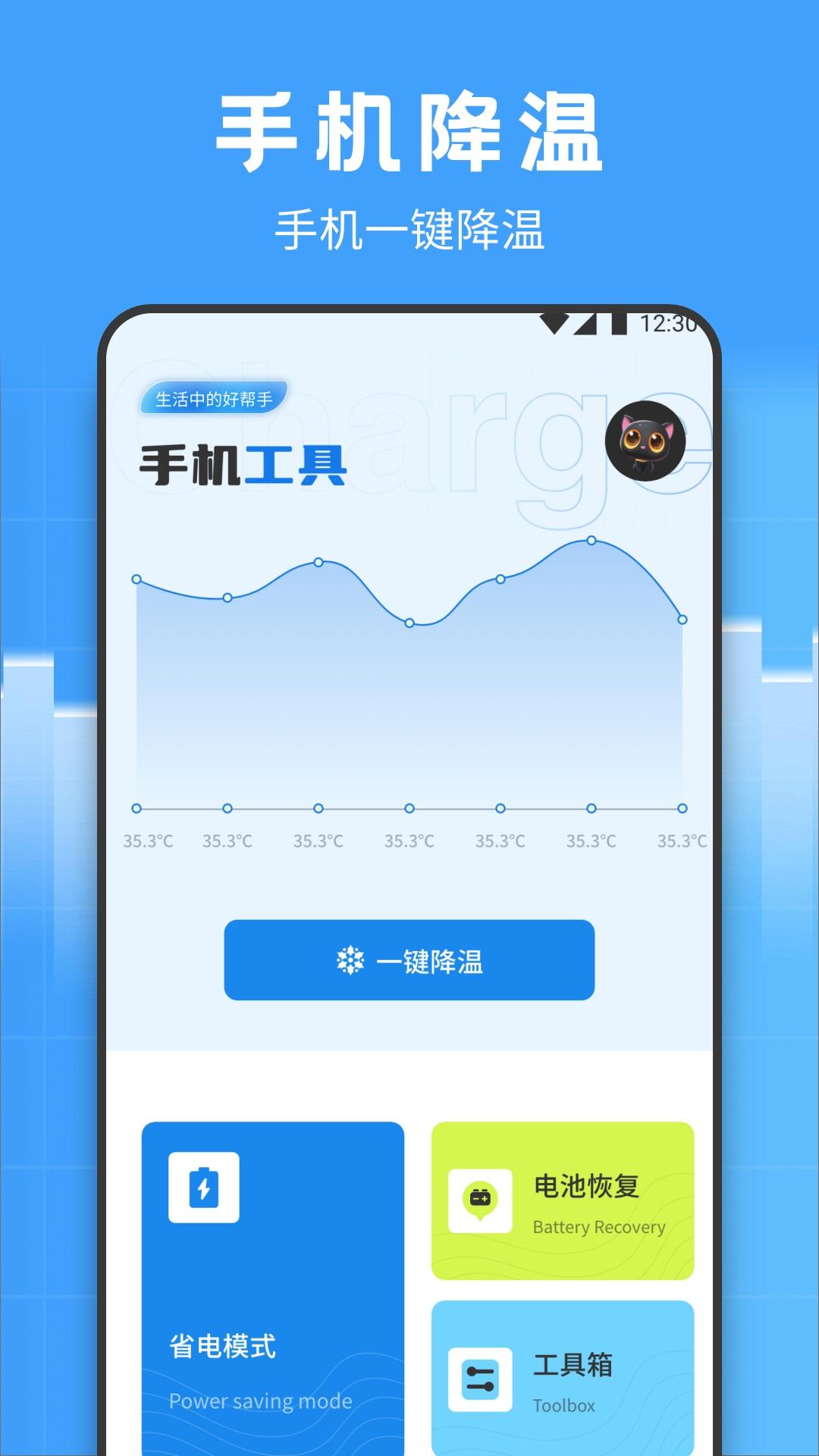The height and width of the screenshot is (1456, 819).
Task: Tap the first 35.3°C temperature label
Action: coord(149,840)
